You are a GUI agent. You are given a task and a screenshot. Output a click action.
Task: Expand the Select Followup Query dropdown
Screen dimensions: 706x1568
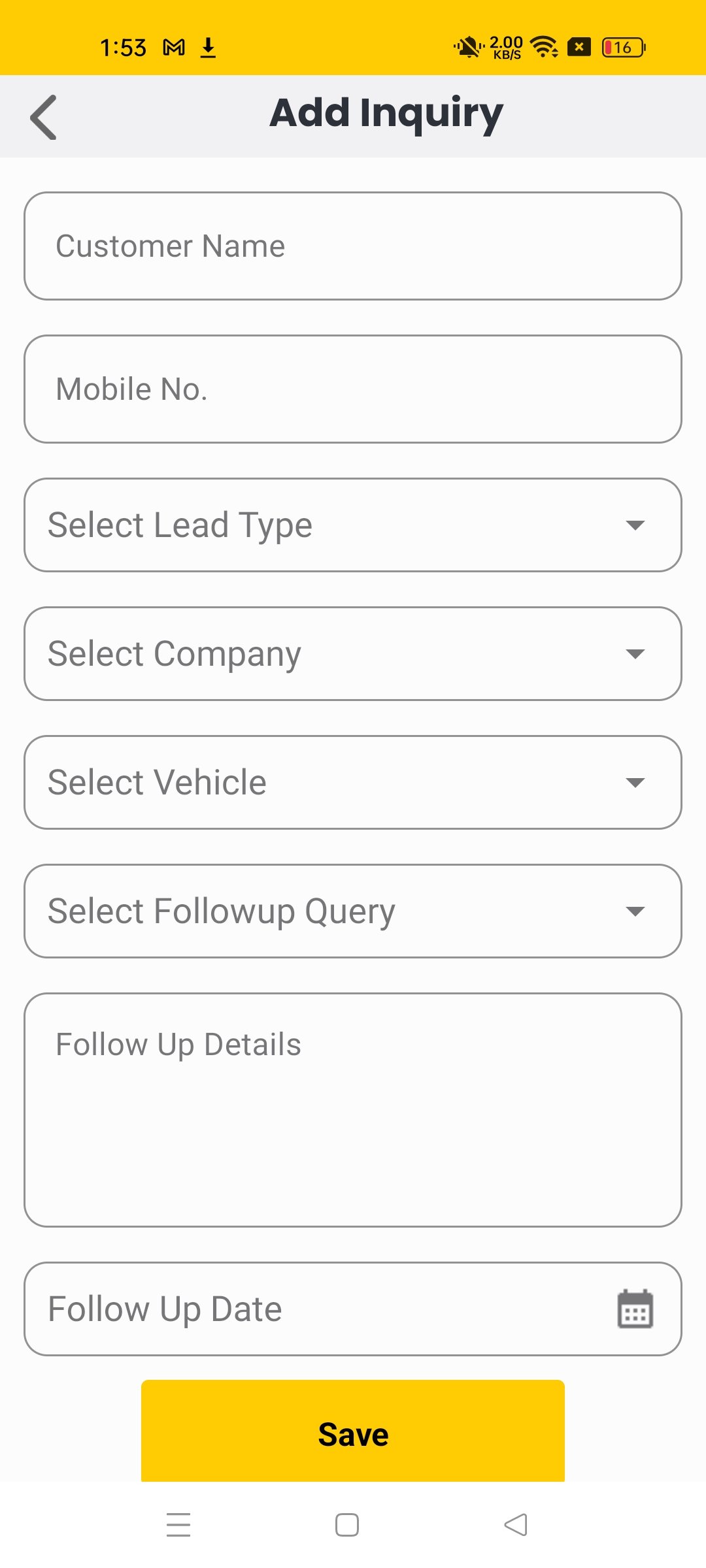click(353, 911)
